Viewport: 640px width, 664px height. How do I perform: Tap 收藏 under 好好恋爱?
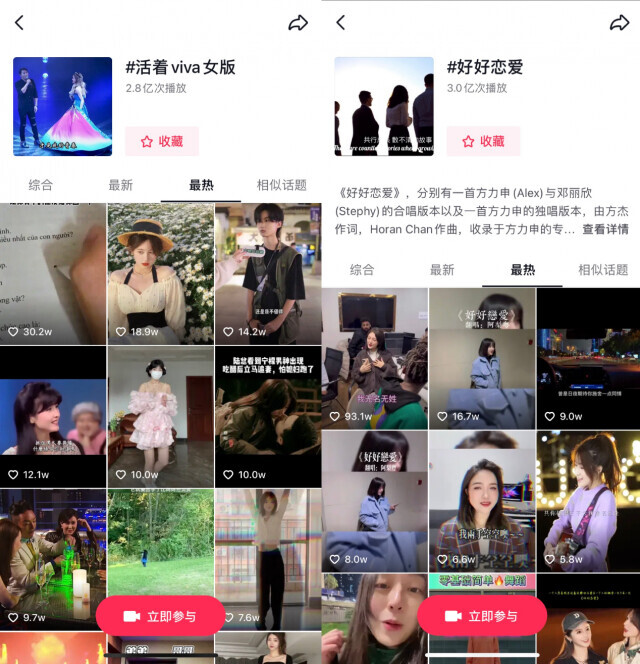click(483, 141)
